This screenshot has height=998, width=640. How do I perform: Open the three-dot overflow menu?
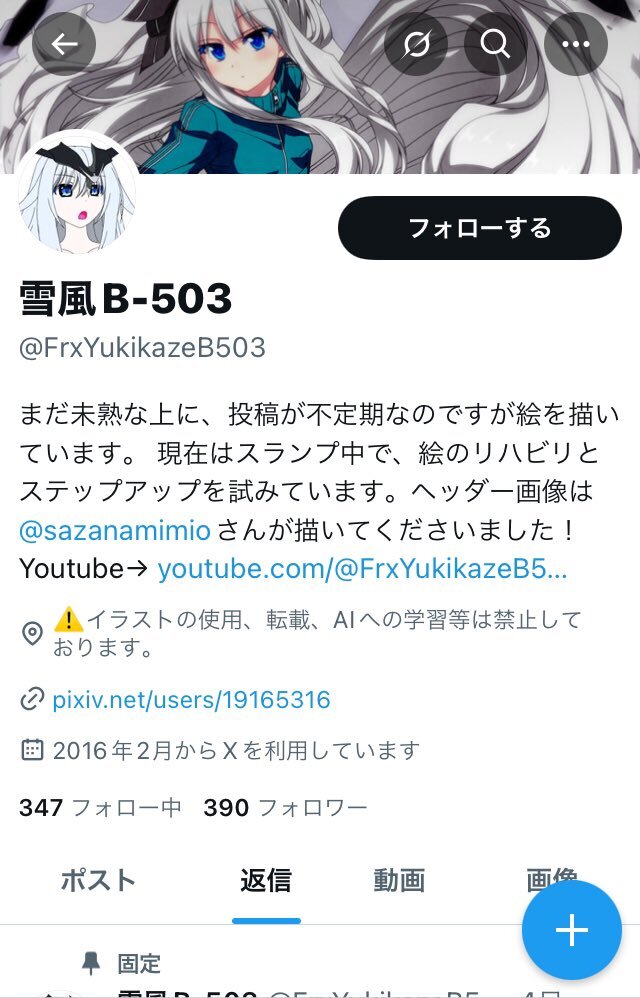pyautogui.click(x=576, y=44)
